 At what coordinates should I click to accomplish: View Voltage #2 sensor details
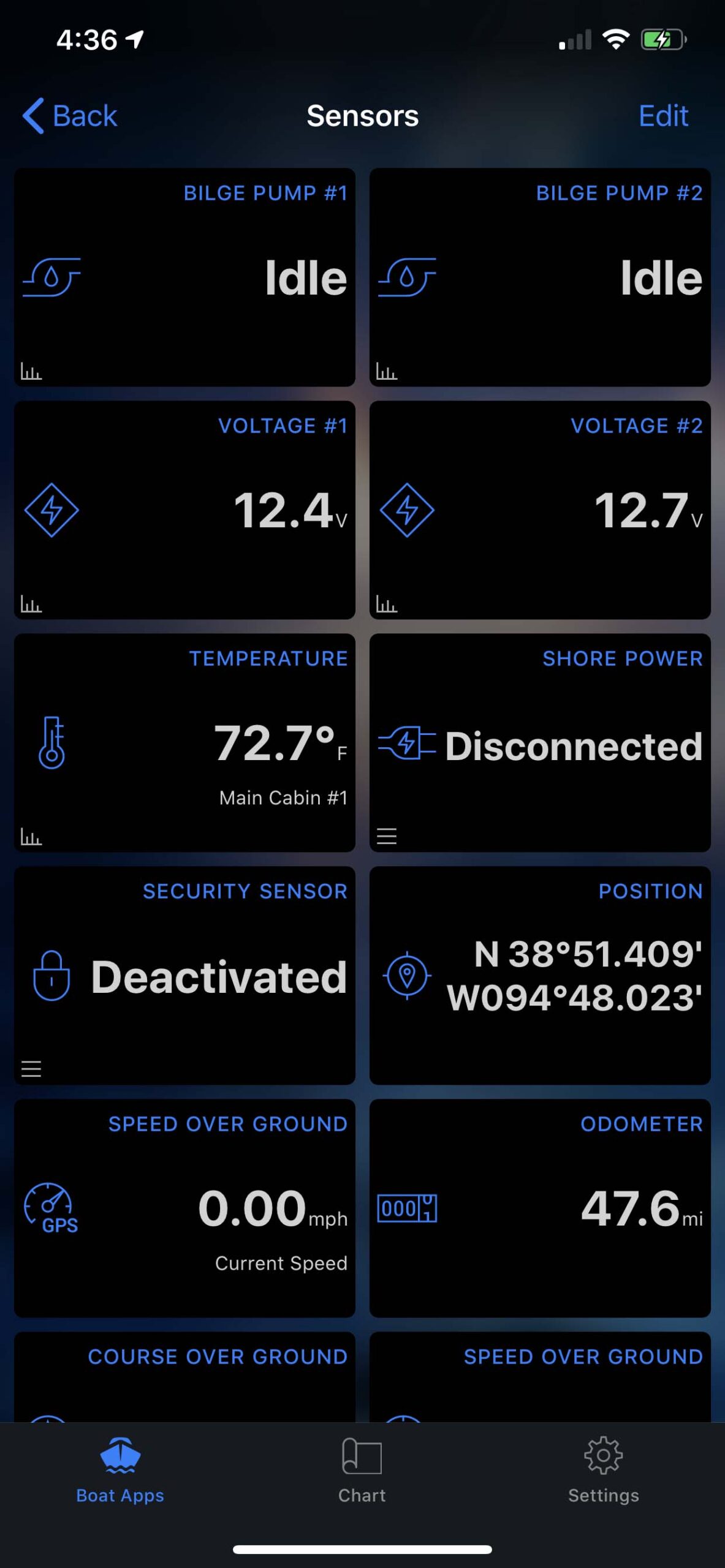point(540,510)
